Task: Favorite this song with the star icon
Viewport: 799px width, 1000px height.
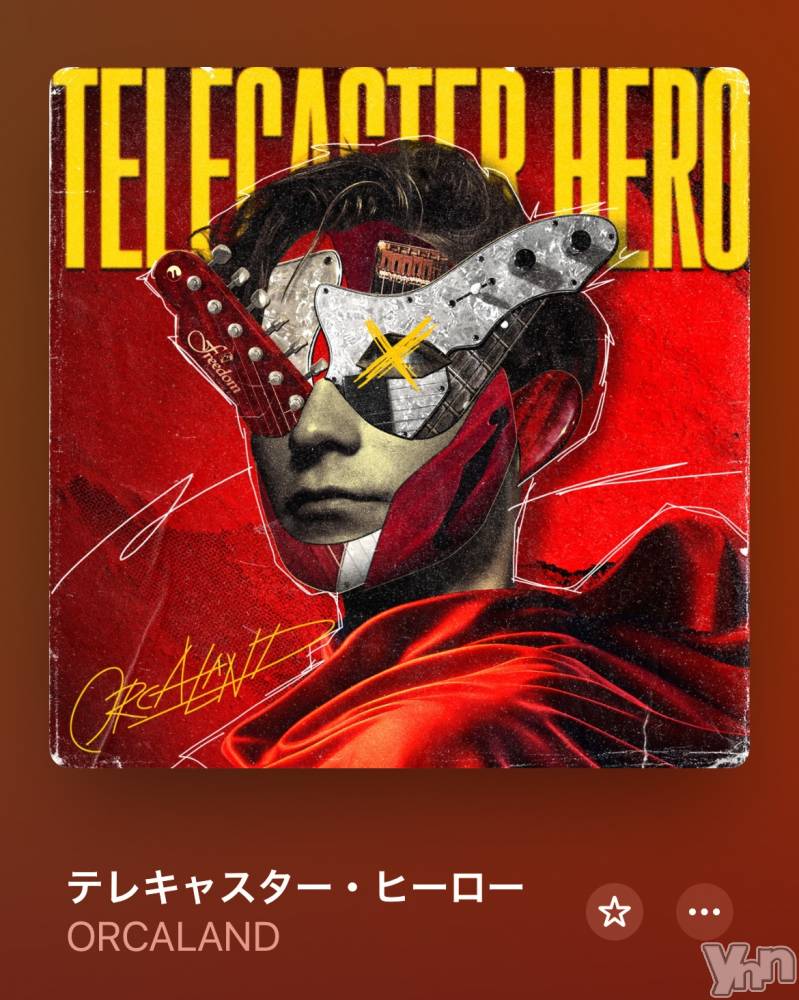Action: coord(614,911)
